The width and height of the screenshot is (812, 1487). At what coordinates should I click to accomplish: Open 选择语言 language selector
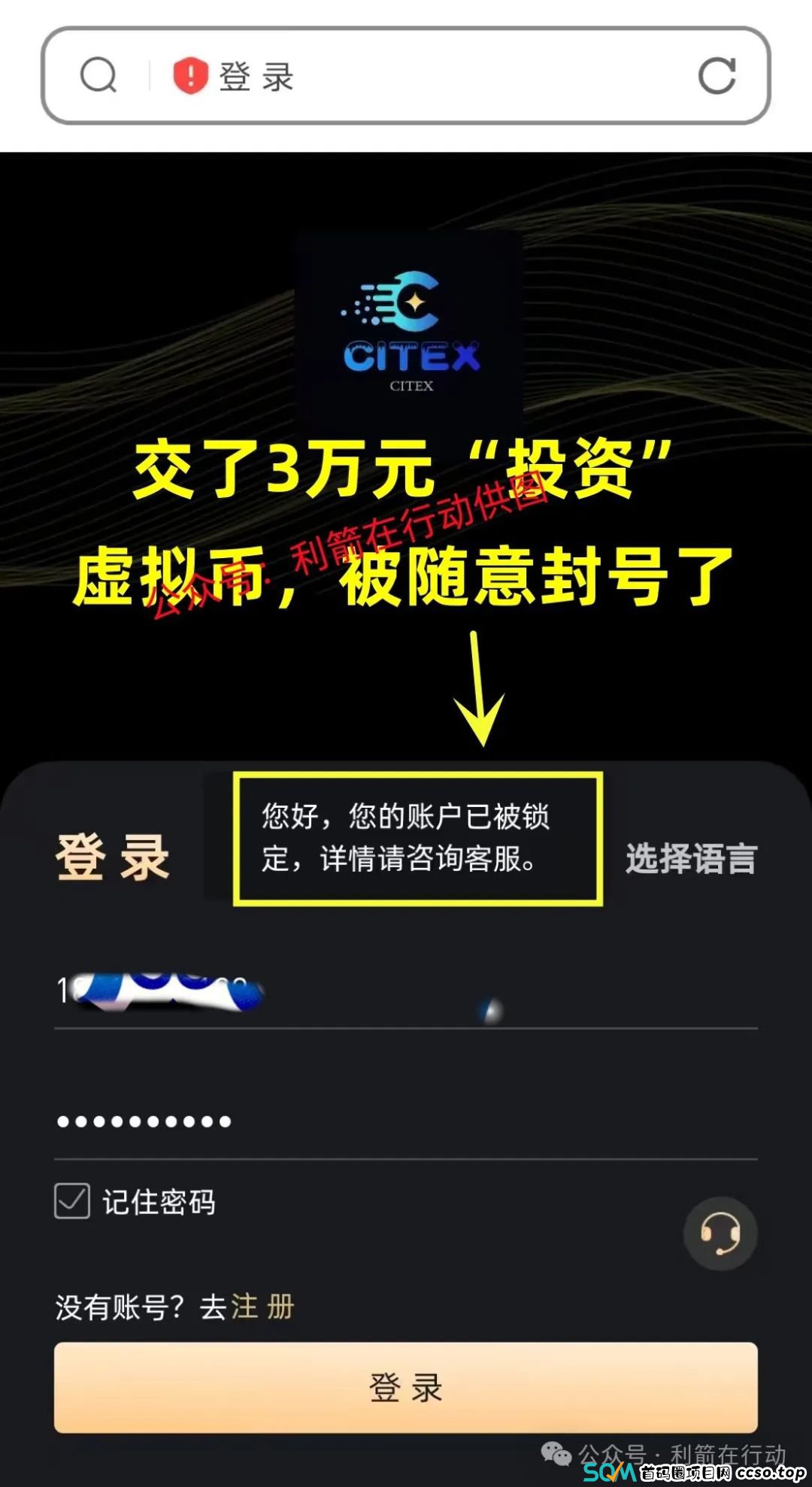(x=691, y=858)
